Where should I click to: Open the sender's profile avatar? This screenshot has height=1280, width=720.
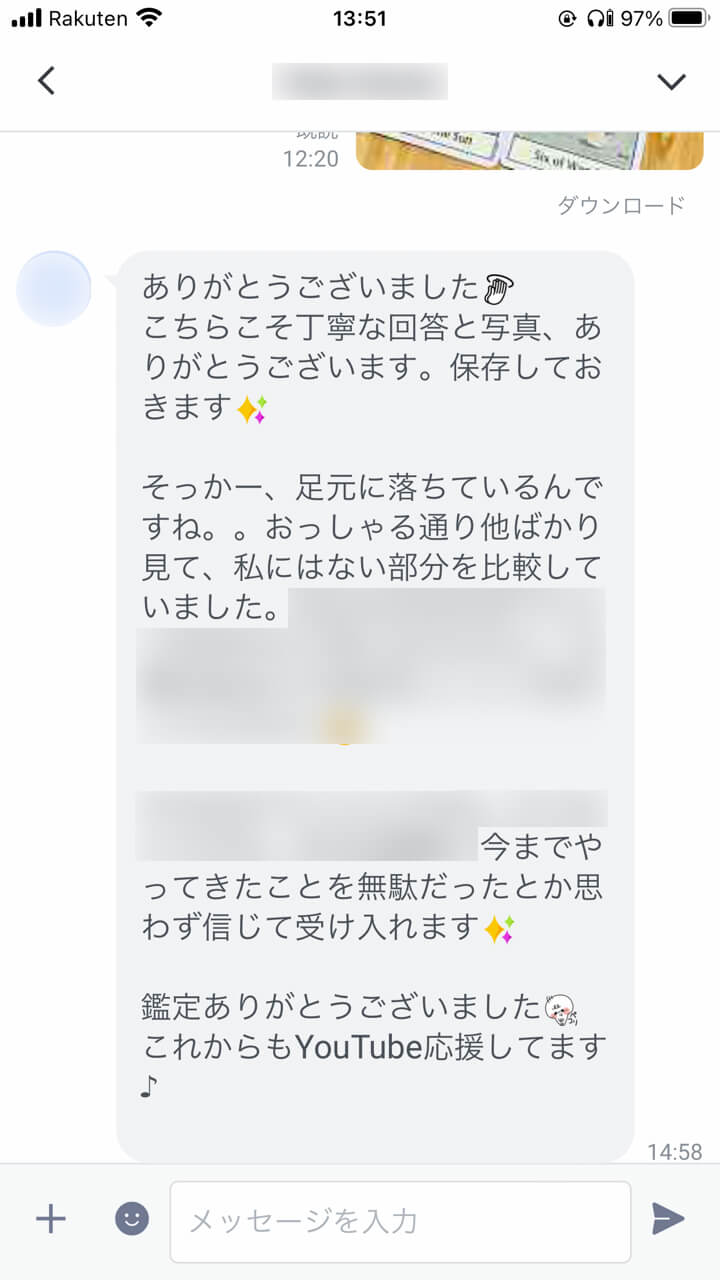tap(55, 289)
